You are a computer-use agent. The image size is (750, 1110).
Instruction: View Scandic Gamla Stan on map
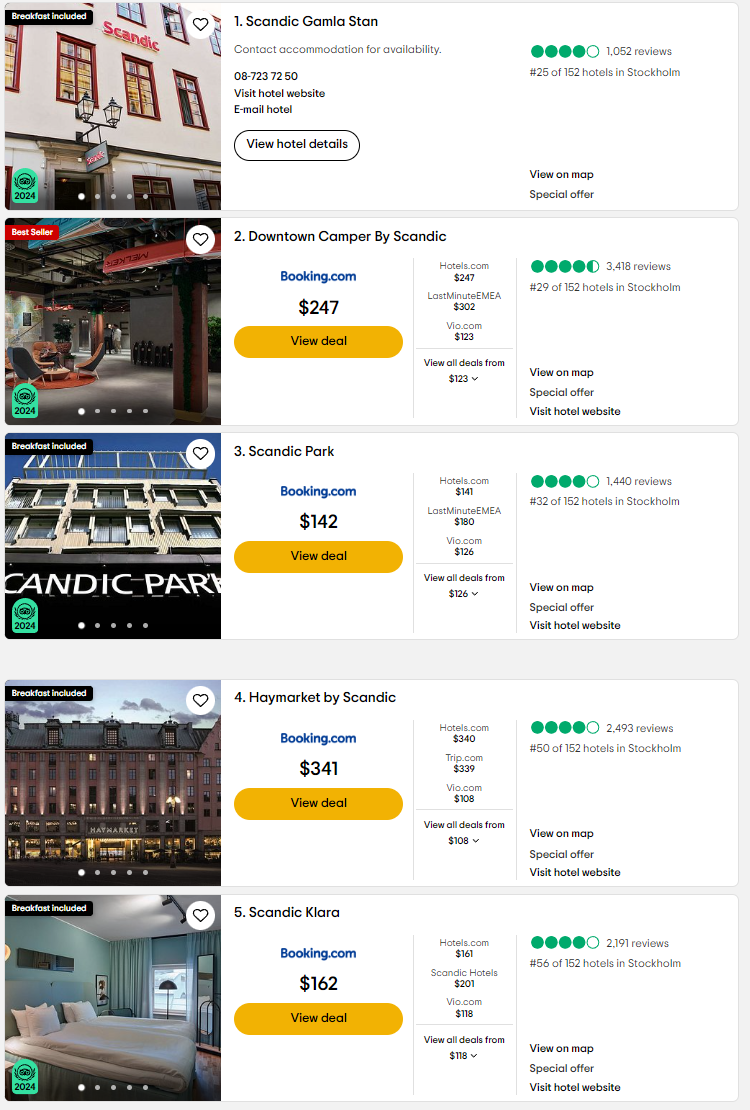coord(561,174)
